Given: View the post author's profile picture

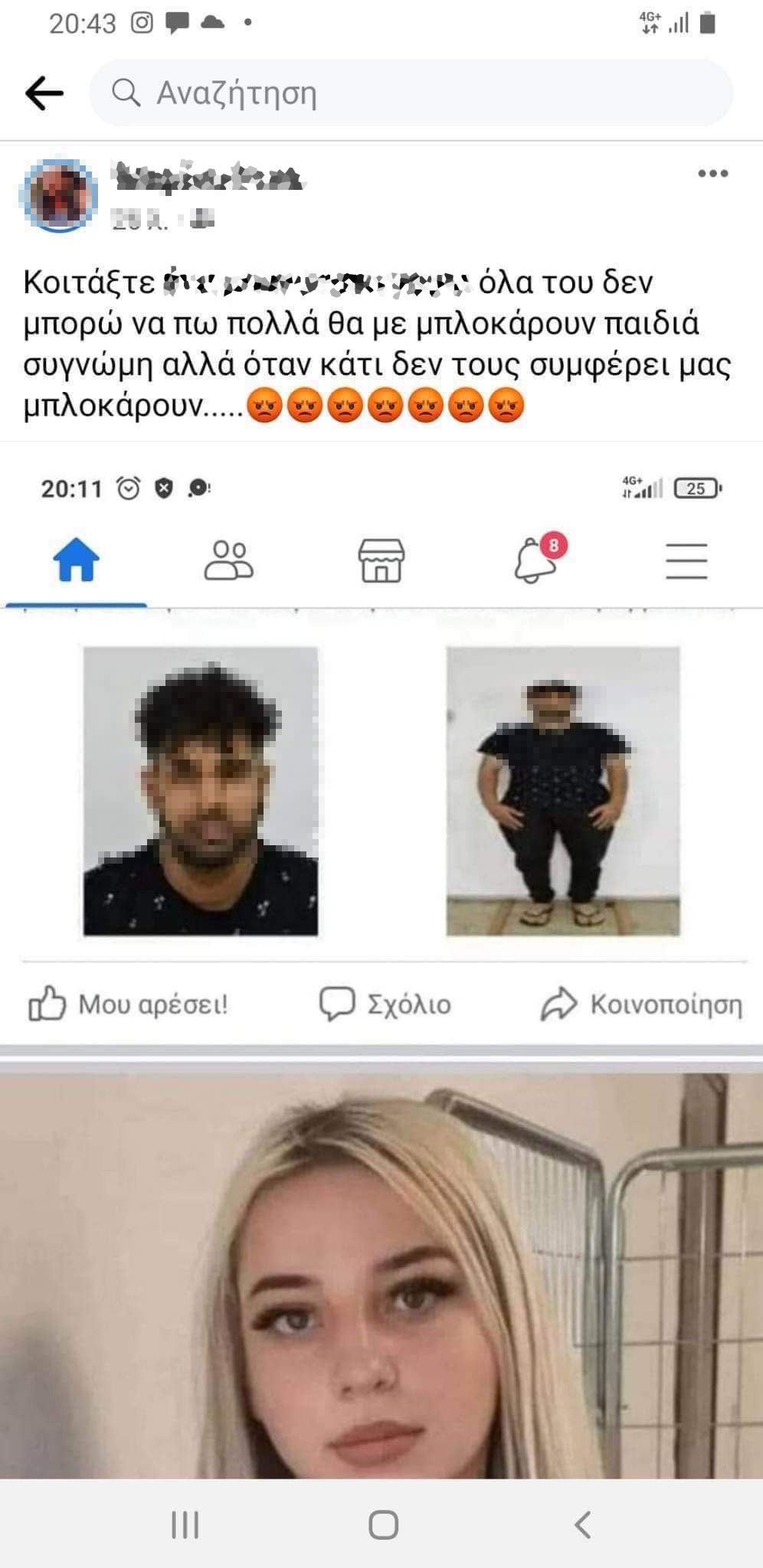Looking at the screenshot, I should coord(58,195).
